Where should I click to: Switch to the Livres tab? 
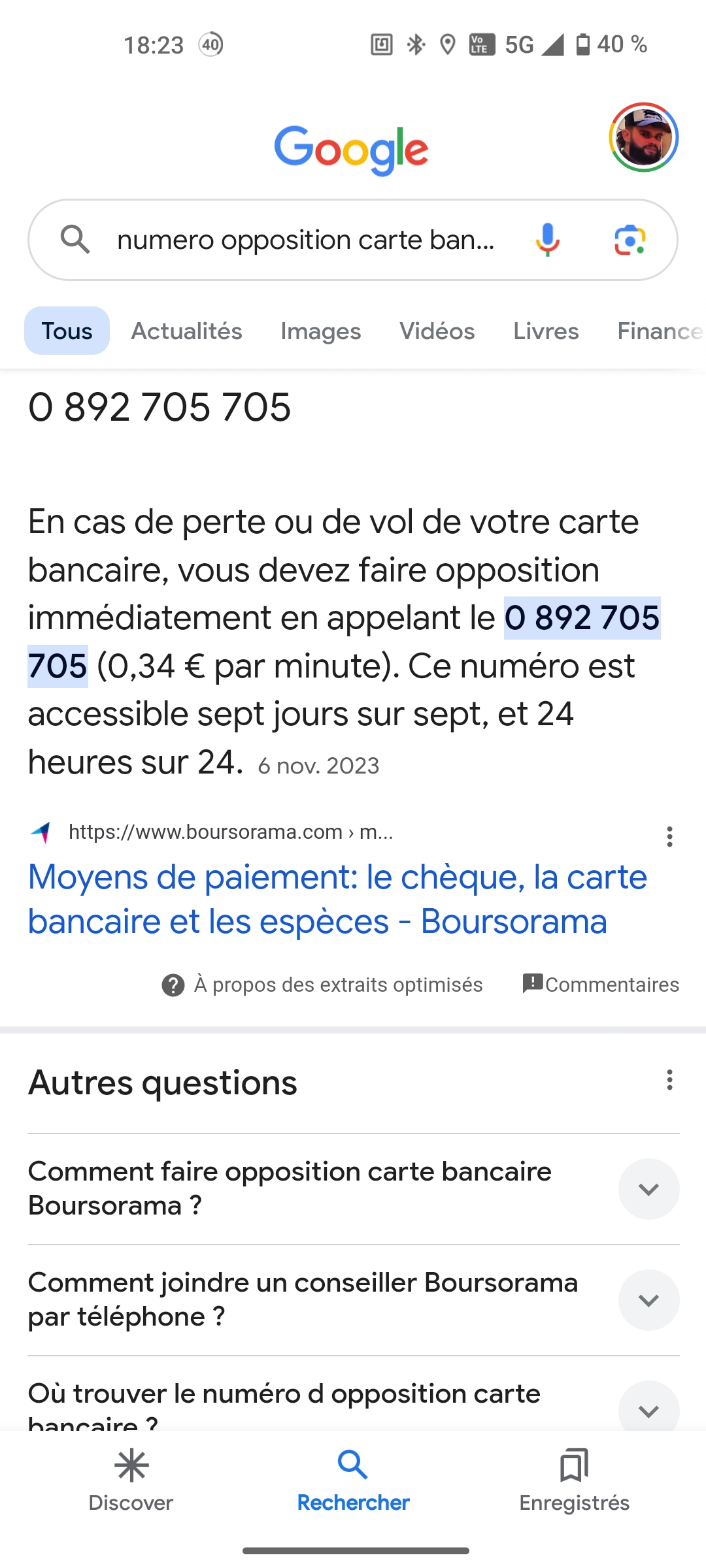pyautogui.click(x=546, y=331)
